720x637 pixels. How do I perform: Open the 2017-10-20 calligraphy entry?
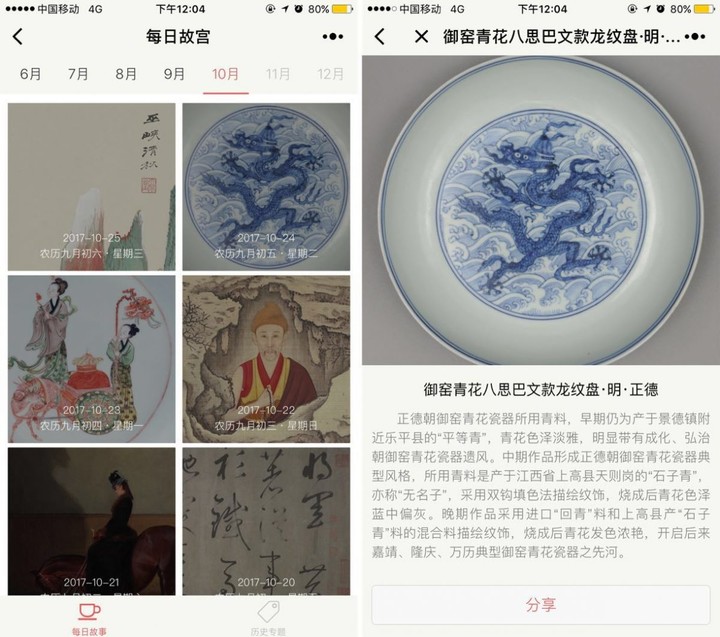point(266,520)
